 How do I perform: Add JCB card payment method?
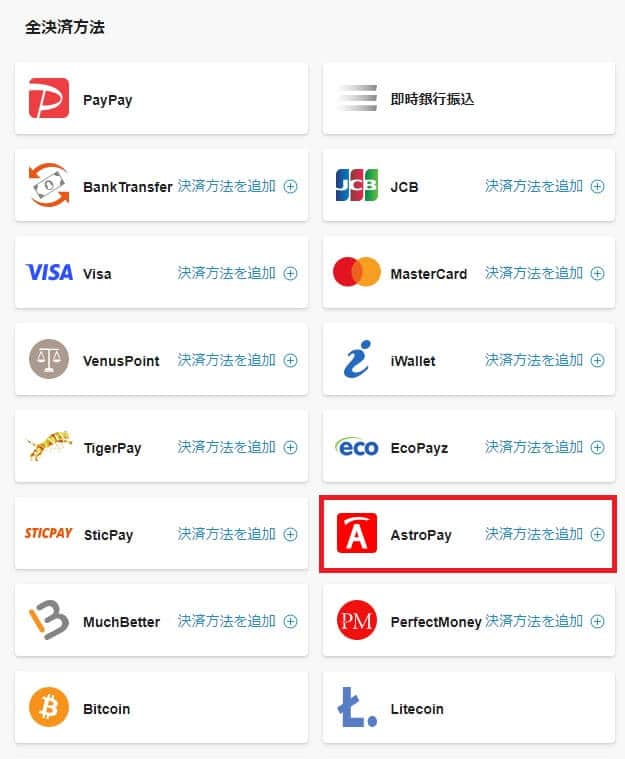coord(544,186)
